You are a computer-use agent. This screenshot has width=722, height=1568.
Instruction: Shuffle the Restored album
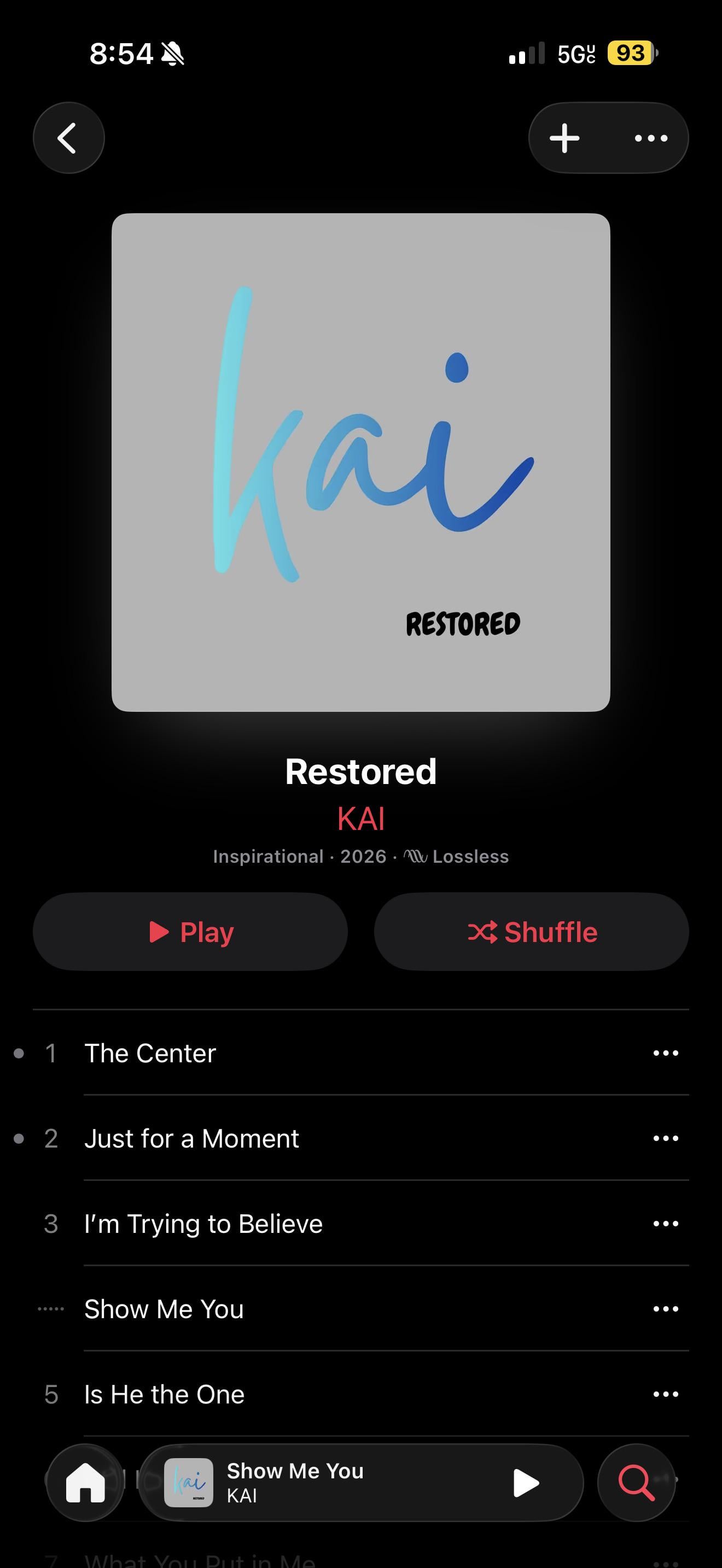531,931
